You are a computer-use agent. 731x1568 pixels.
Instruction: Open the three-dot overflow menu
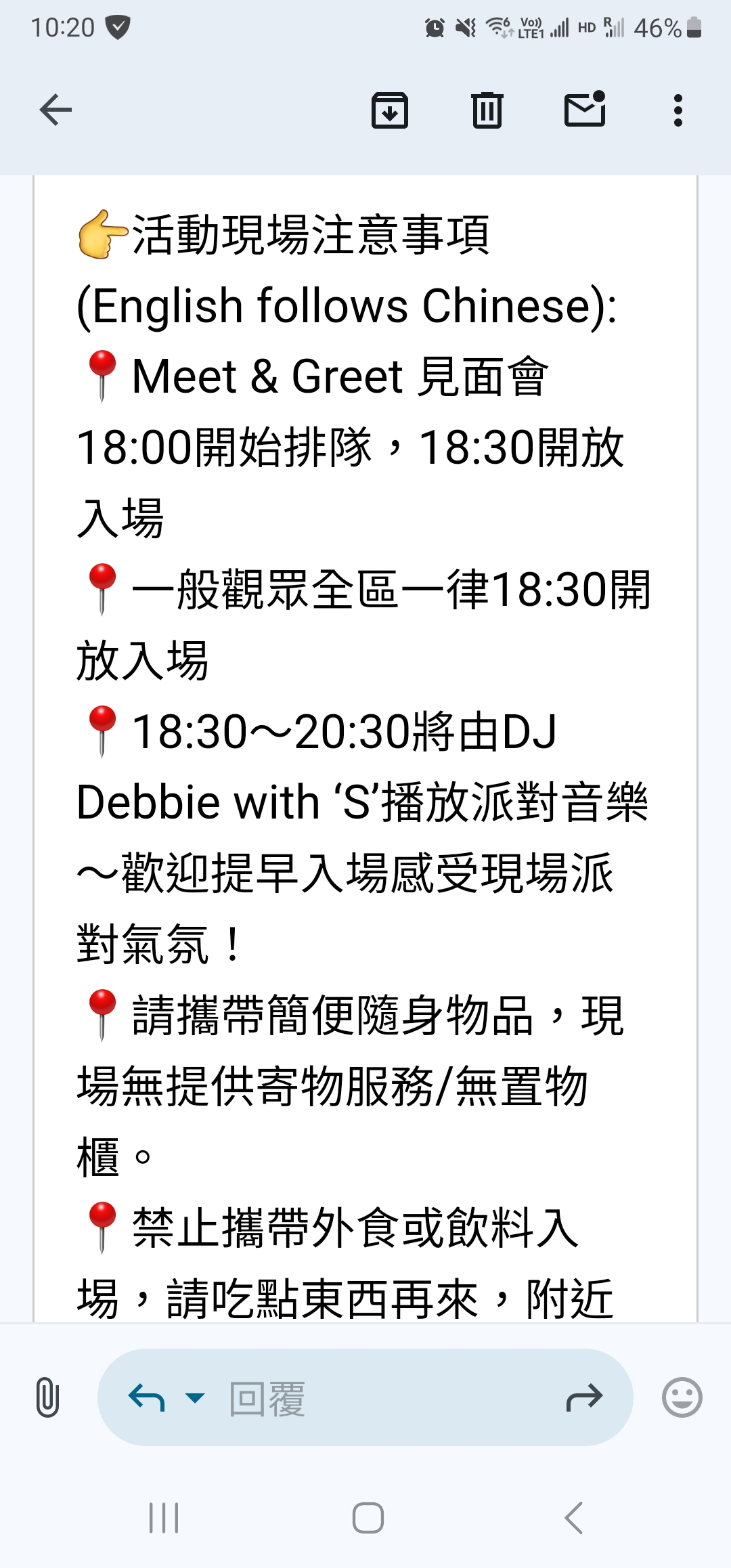click(678, 110)
